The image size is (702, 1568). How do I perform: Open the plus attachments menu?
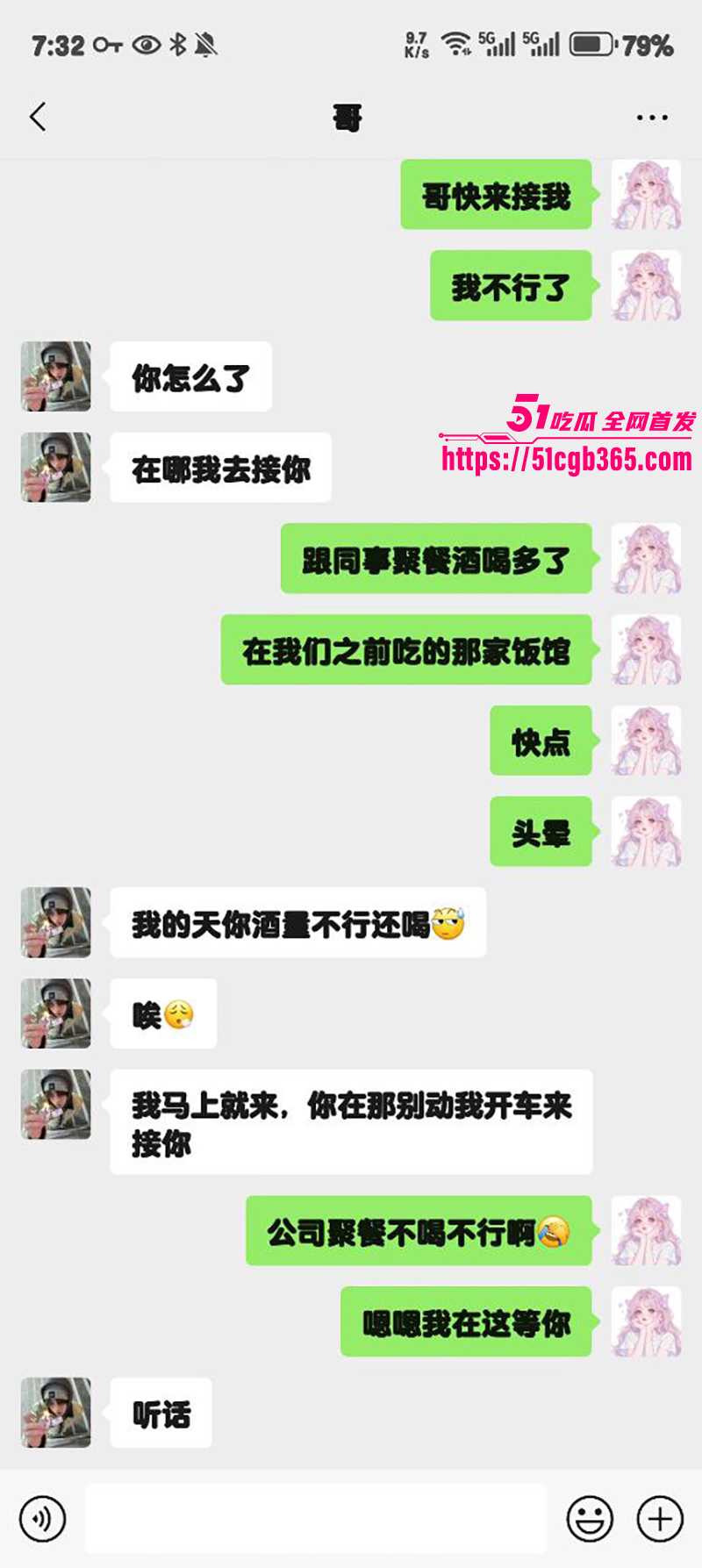point(660,1518)
